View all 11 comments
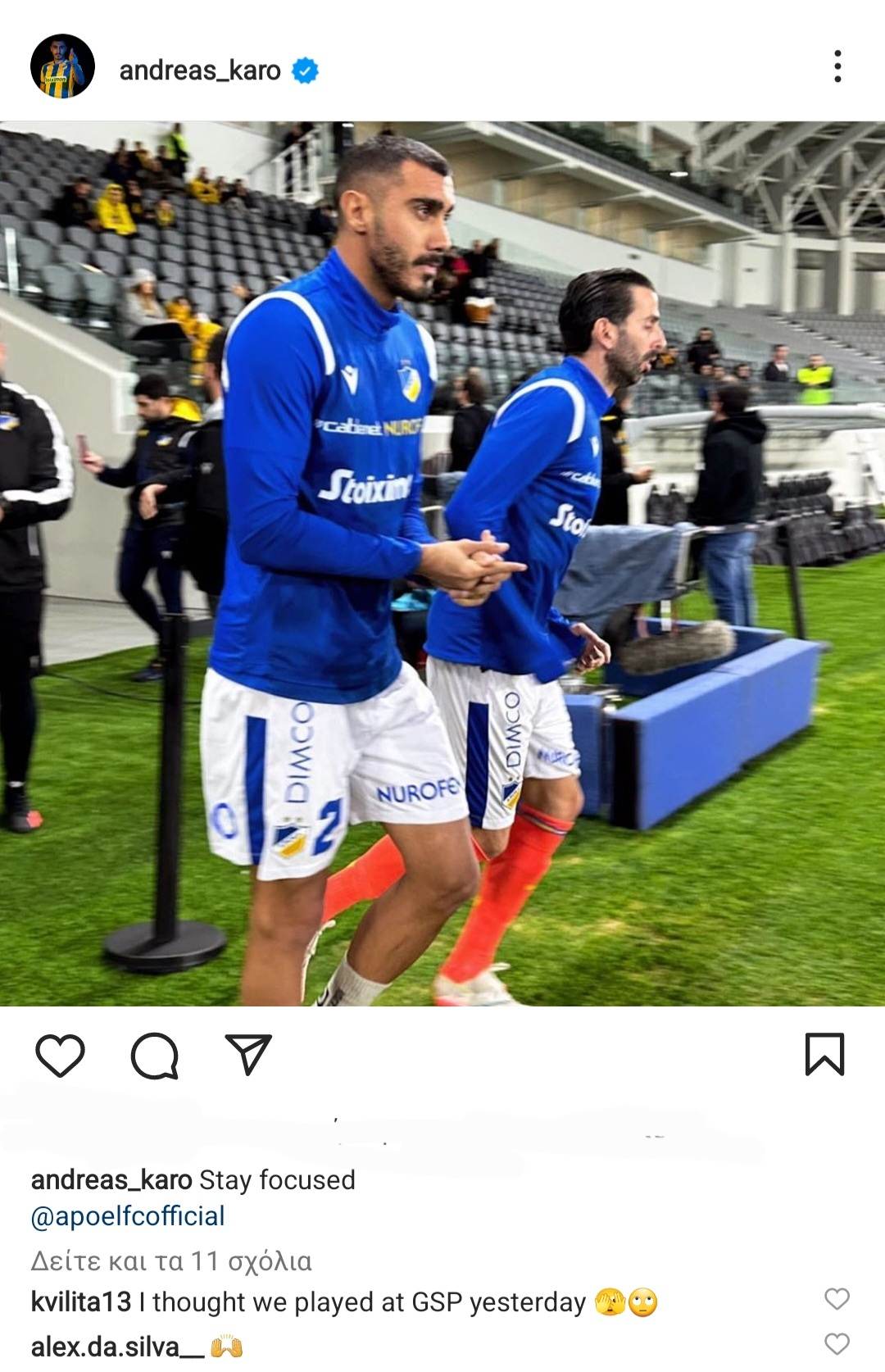The height and width of the screenshot is (1372, 885). (171, 1261)
